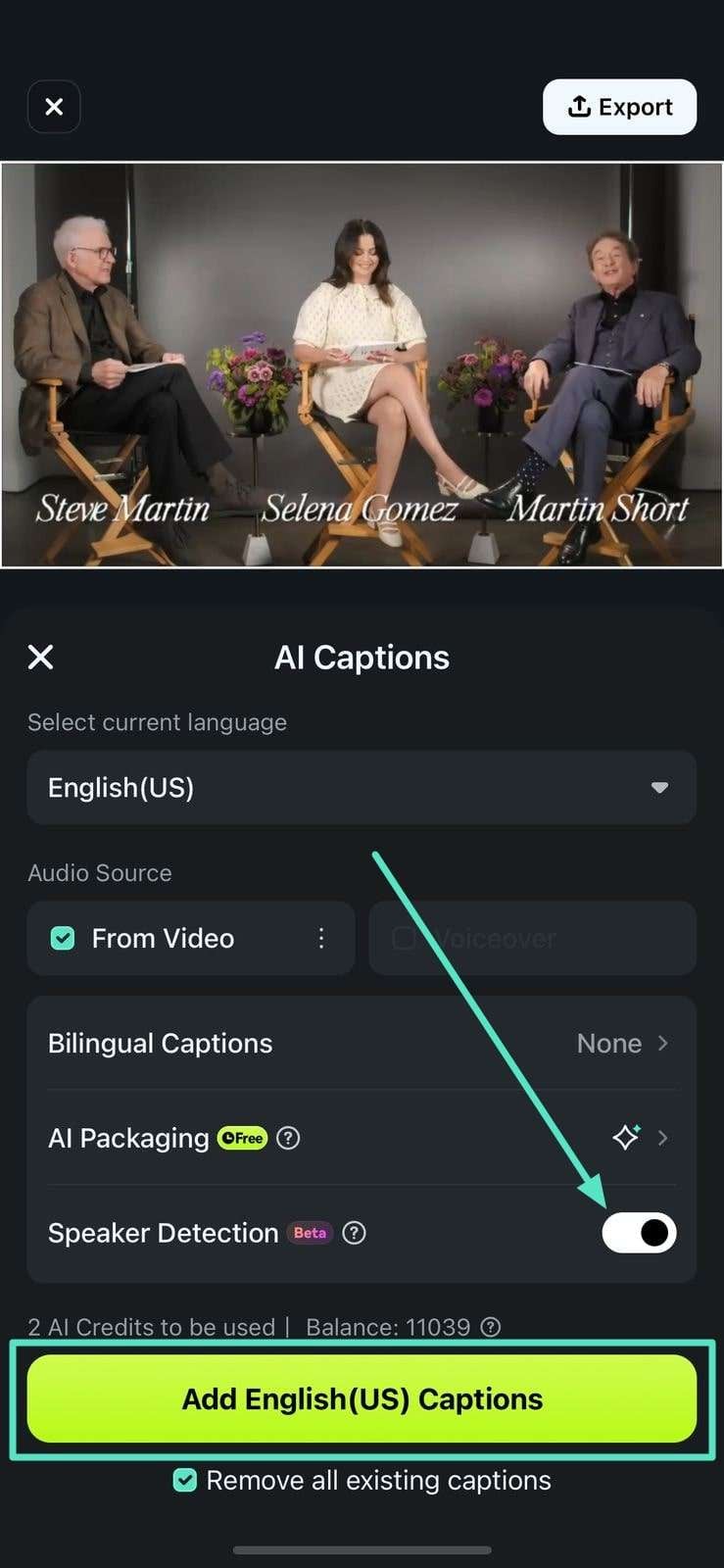Screen dimensions: 724x1568
Task: Add English(US) Captions
Action: 362,1399
